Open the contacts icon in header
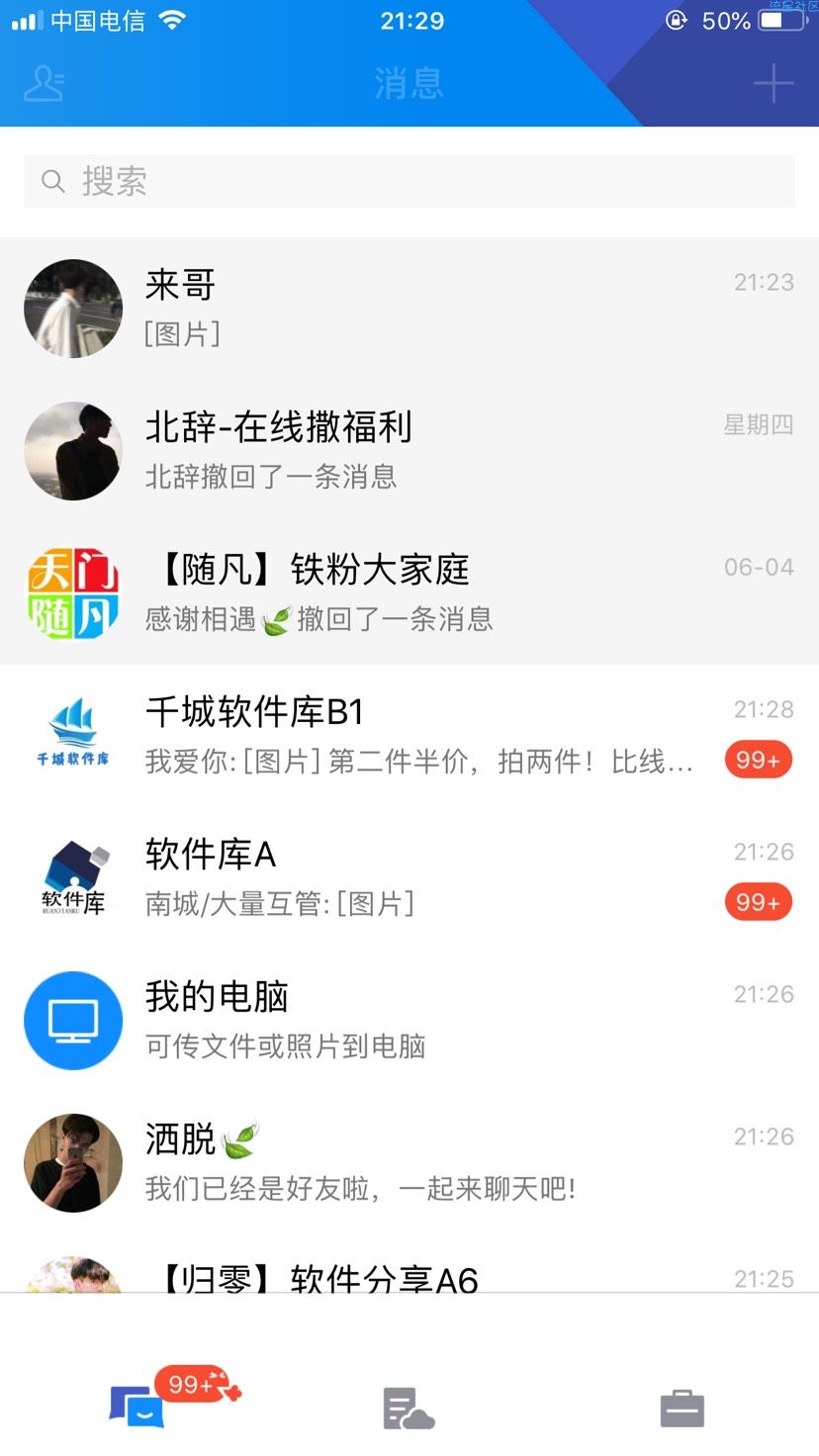The width and height of the screenshot is (819, 1456). pyautogui.click(x=44, y=84)
